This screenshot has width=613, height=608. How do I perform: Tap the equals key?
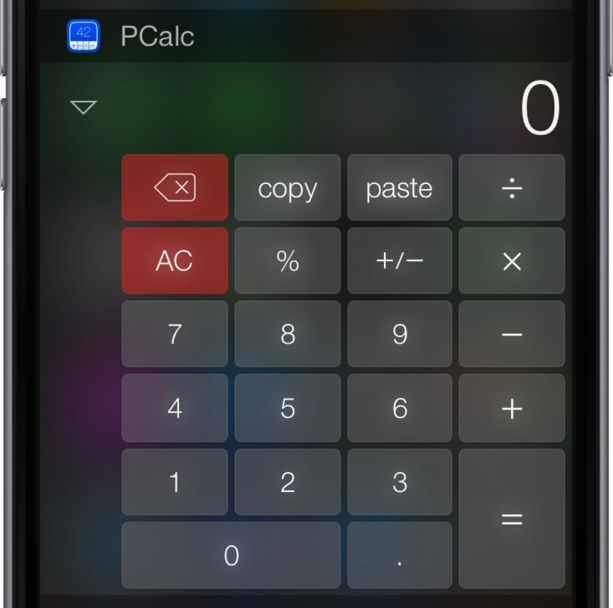[511, 519]
